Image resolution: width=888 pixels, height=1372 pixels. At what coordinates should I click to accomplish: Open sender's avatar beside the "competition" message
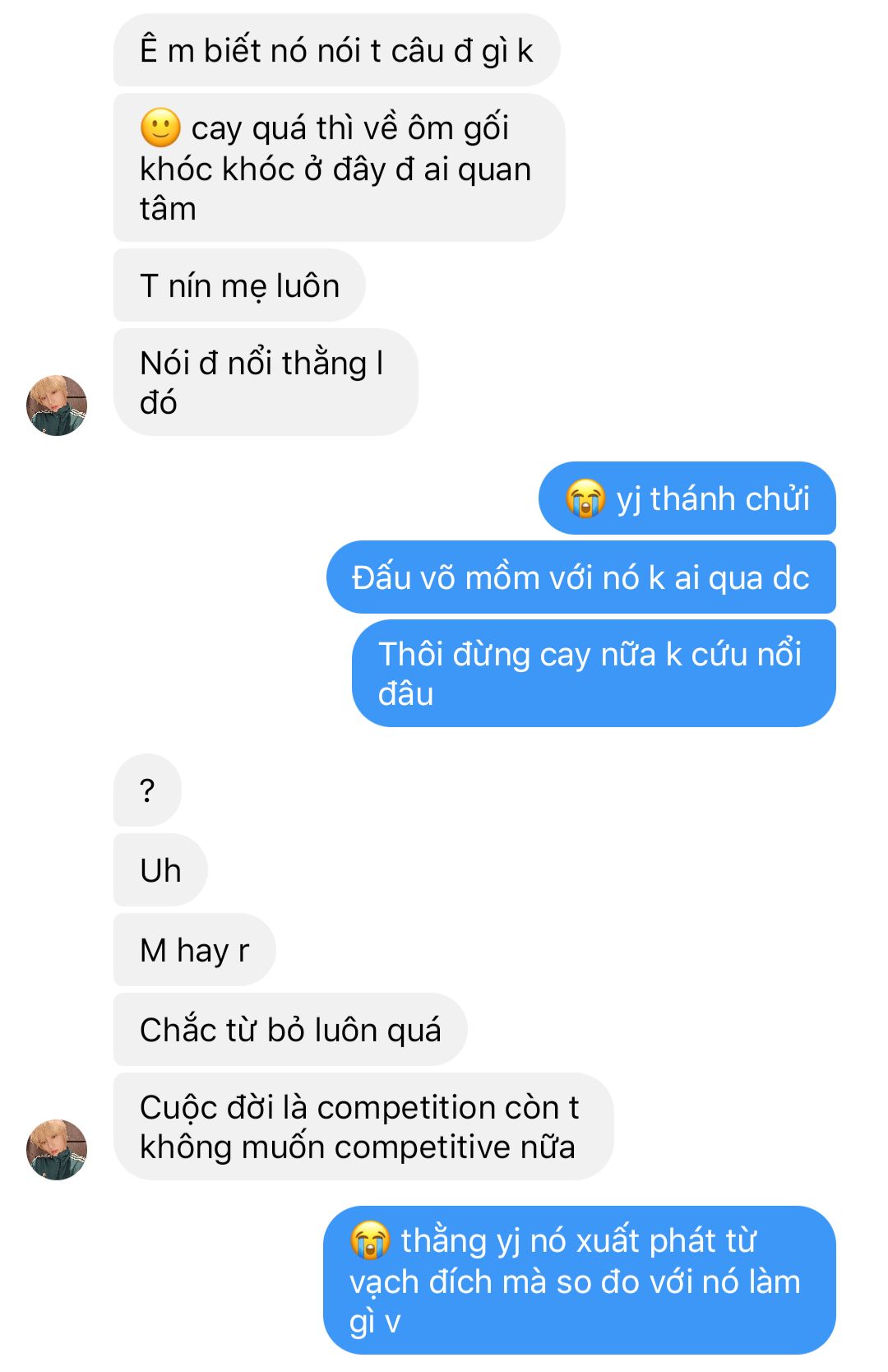57,1149
